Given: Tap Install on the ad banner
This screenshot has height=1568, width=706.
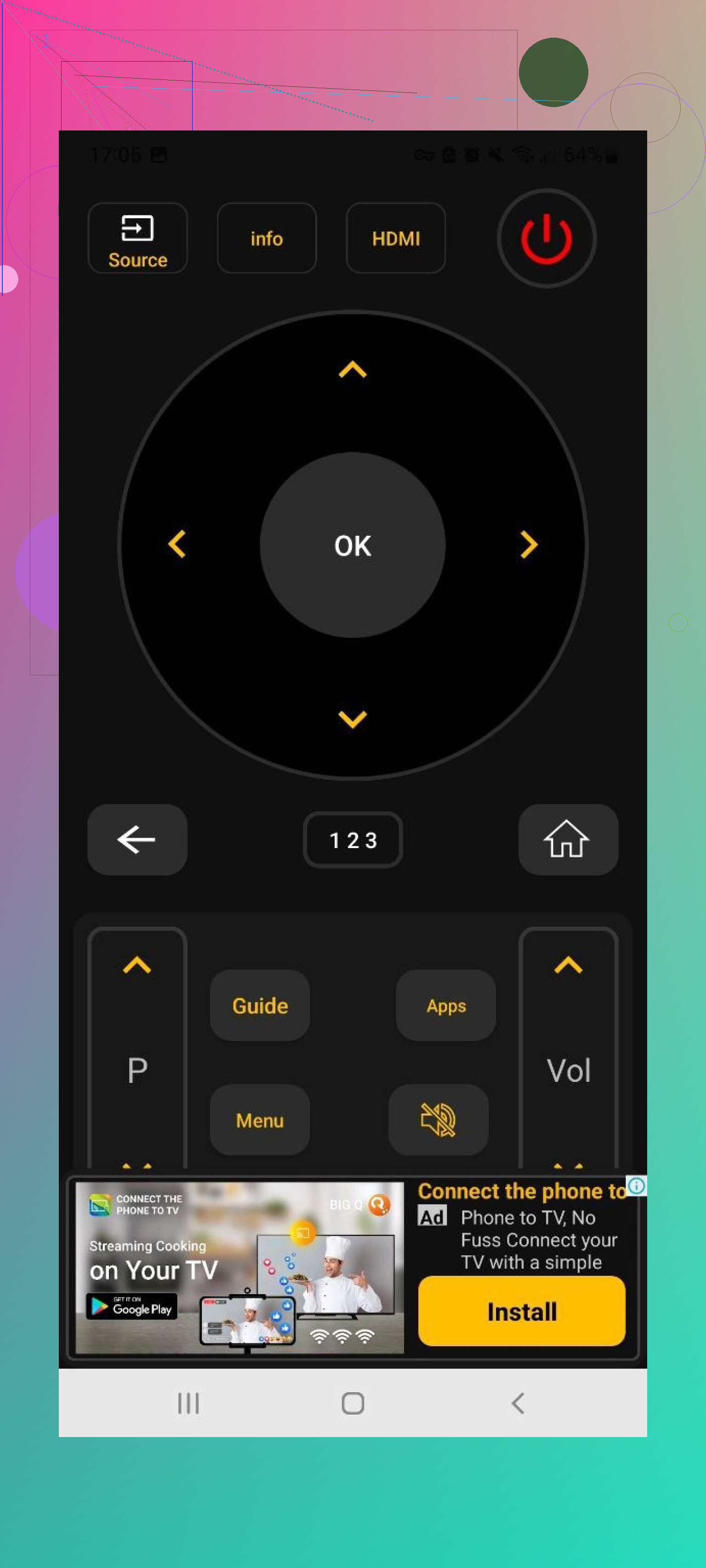Looking at the screenshot, I should coord(521,1311).
